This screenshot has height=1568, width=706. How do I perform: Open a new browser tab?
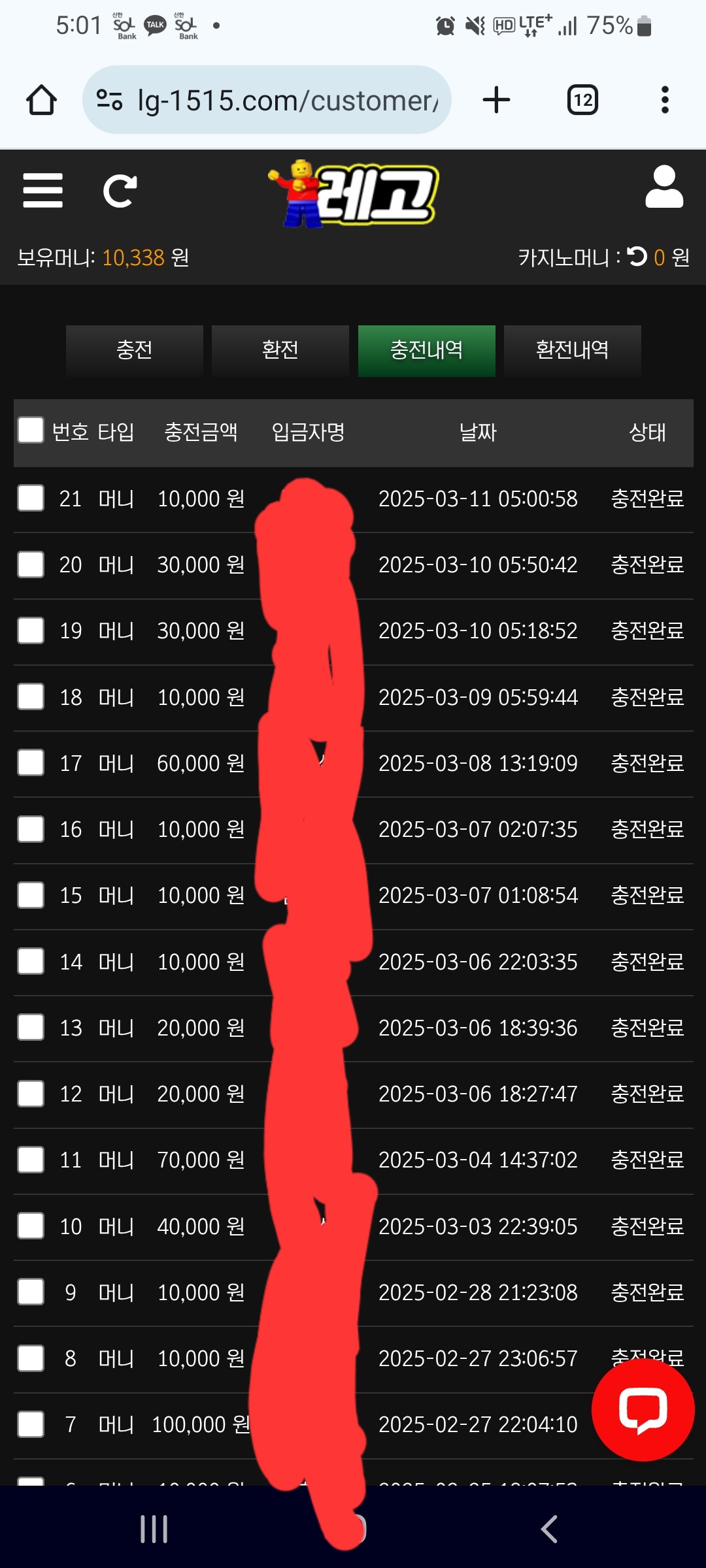pyautogui.click(x=496, y=100)
